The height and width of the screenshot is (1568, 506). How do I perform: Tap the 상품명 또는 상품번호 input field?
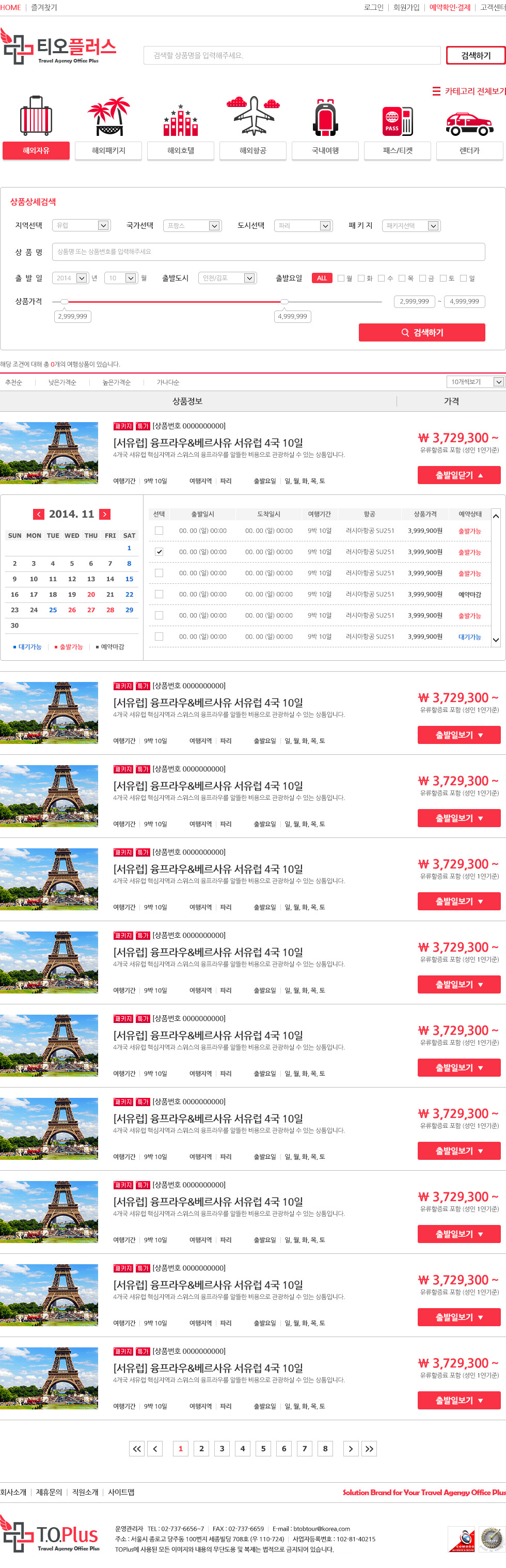pyautogui.click(x=268, y=252)
